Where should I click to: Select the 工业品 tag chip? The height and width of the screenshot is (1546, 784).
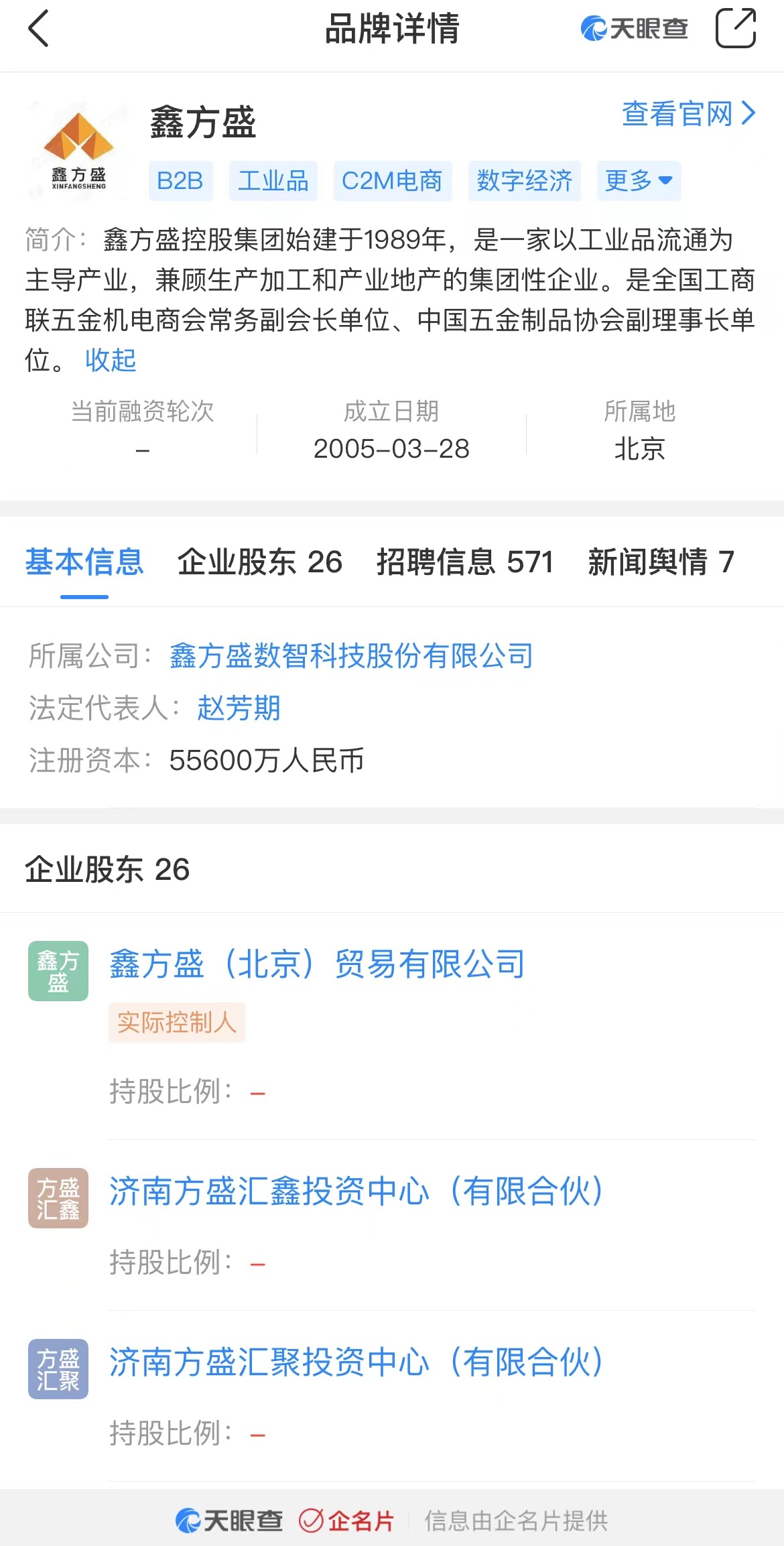pyautogui.click(x=273, y=181)
